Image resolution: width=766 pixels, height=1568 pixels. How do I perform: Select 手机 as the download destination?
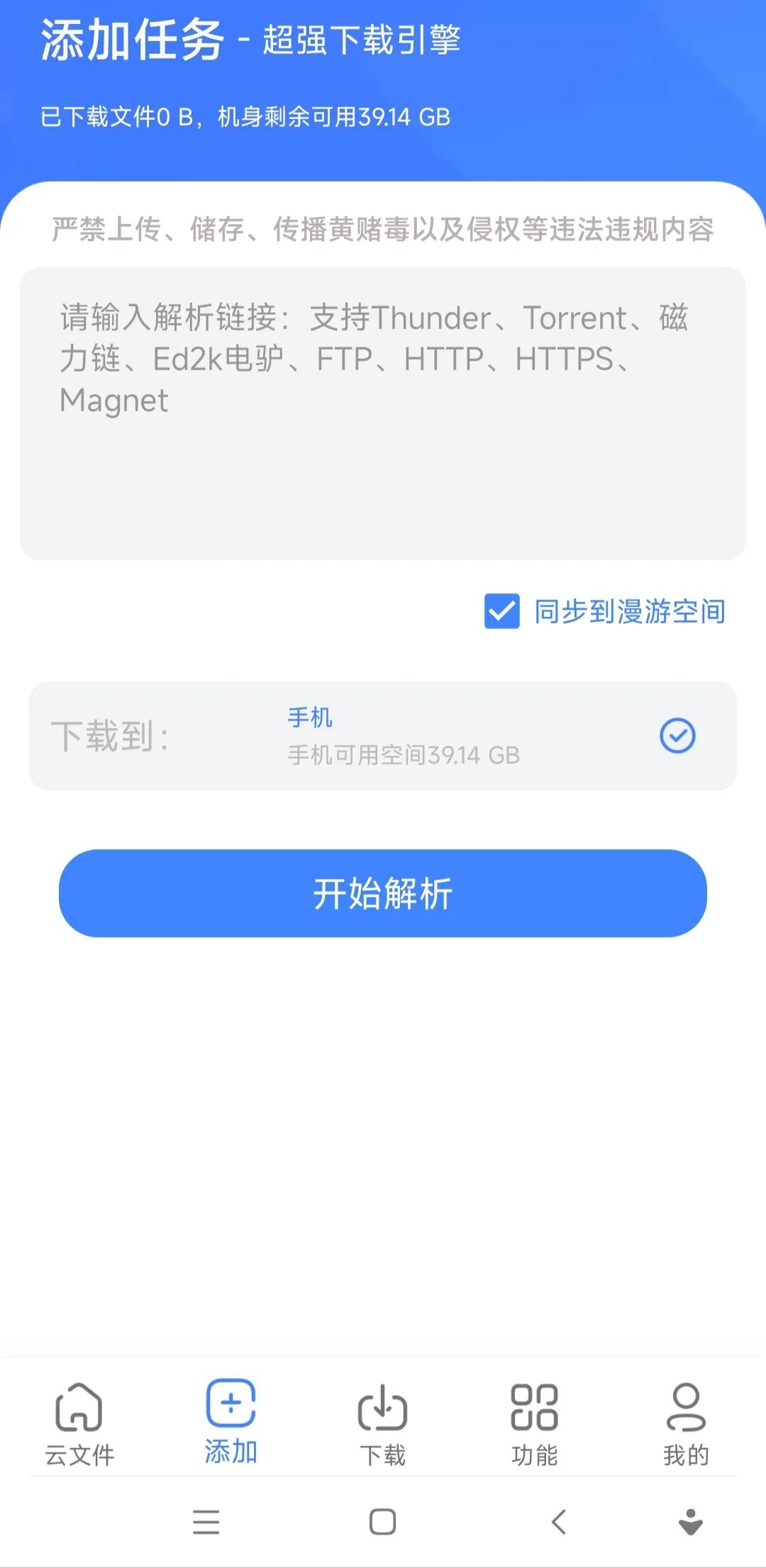[x=383, y=736]
